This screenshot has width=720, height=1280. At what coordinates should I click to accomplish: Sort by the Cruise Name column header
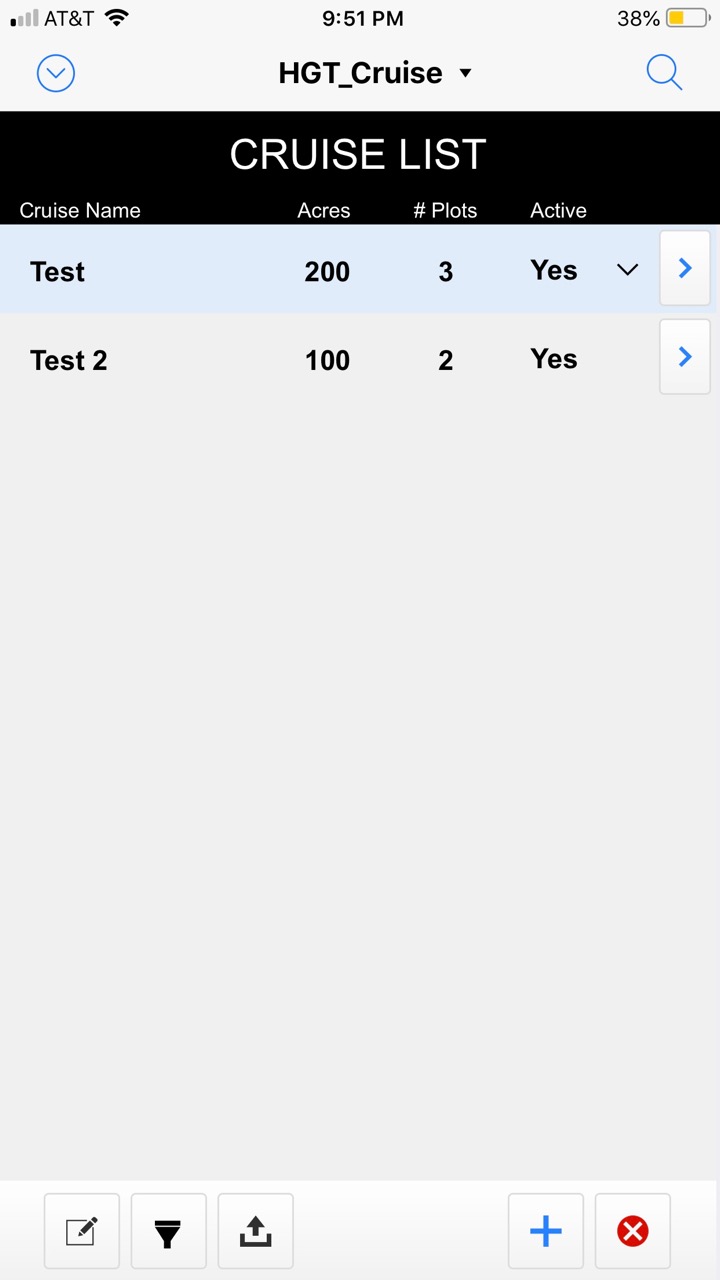(x=80, y=210)
